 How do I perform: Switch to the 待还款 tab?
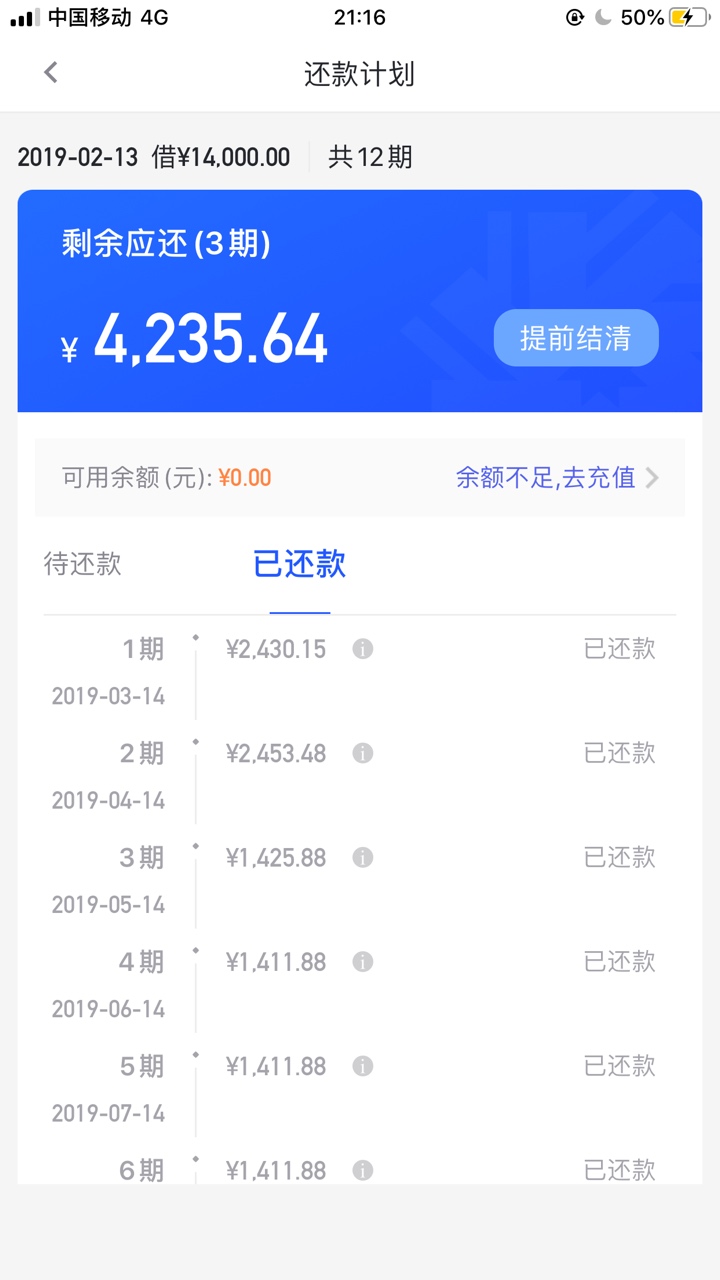pyautogui.click(x=83, y=564)
